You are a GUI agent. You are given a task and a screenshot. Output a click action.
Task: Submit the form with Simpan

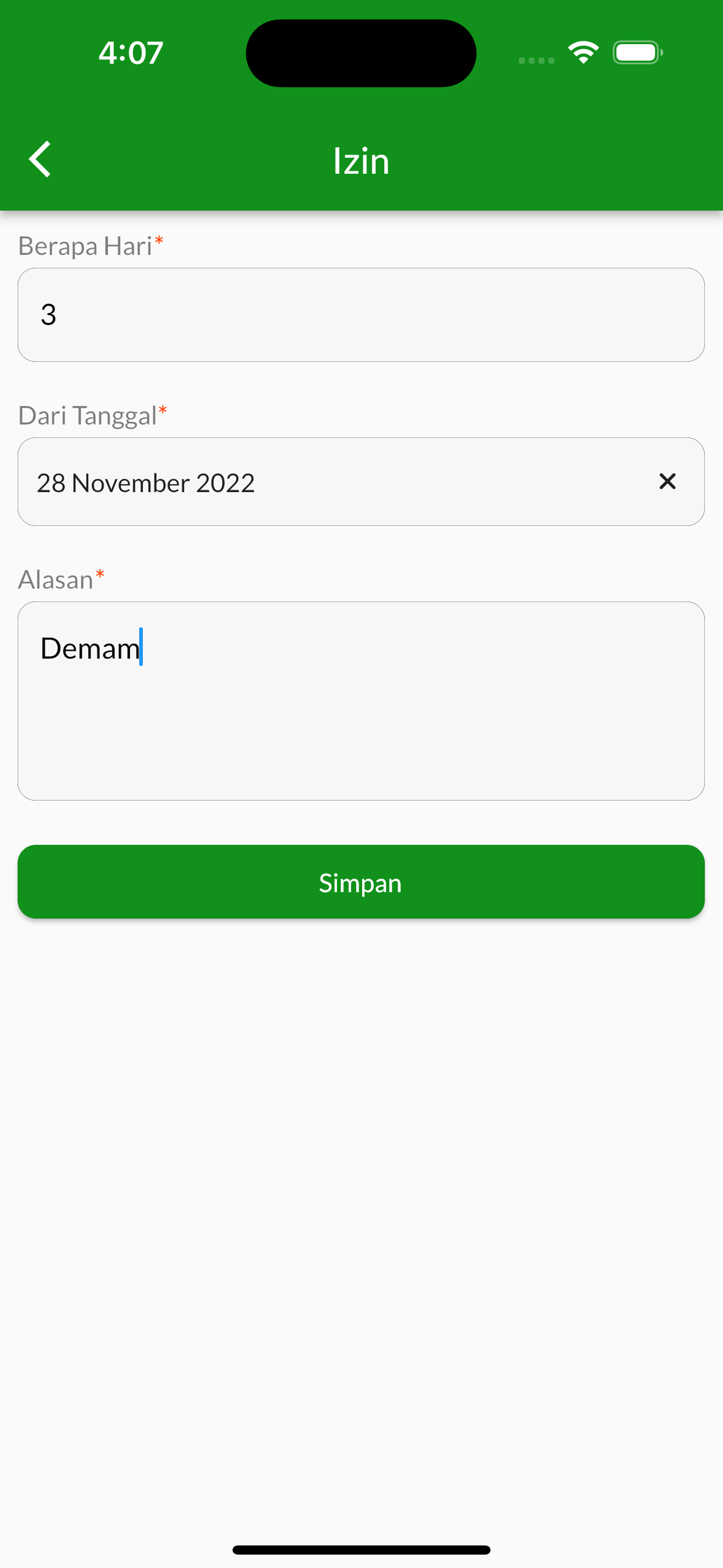361,882
